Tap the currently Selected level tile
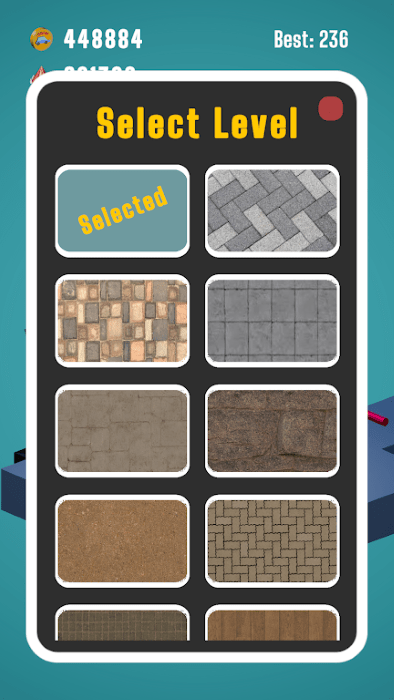The height and width of the screenshot is (700, 394). (122, 211)
